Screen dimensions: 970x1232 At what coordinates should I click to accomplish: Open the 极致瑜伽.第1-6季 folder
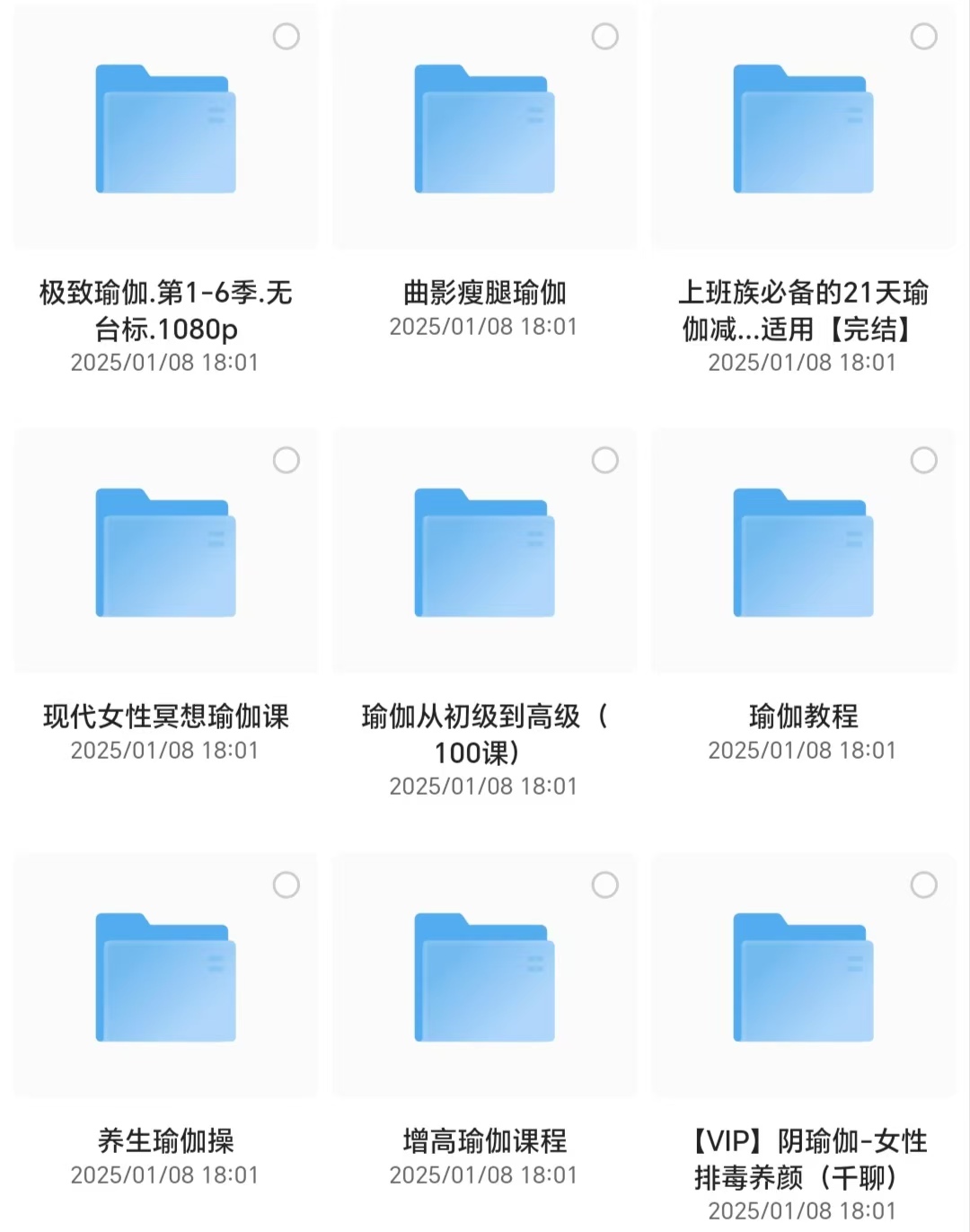coord(166,129)
